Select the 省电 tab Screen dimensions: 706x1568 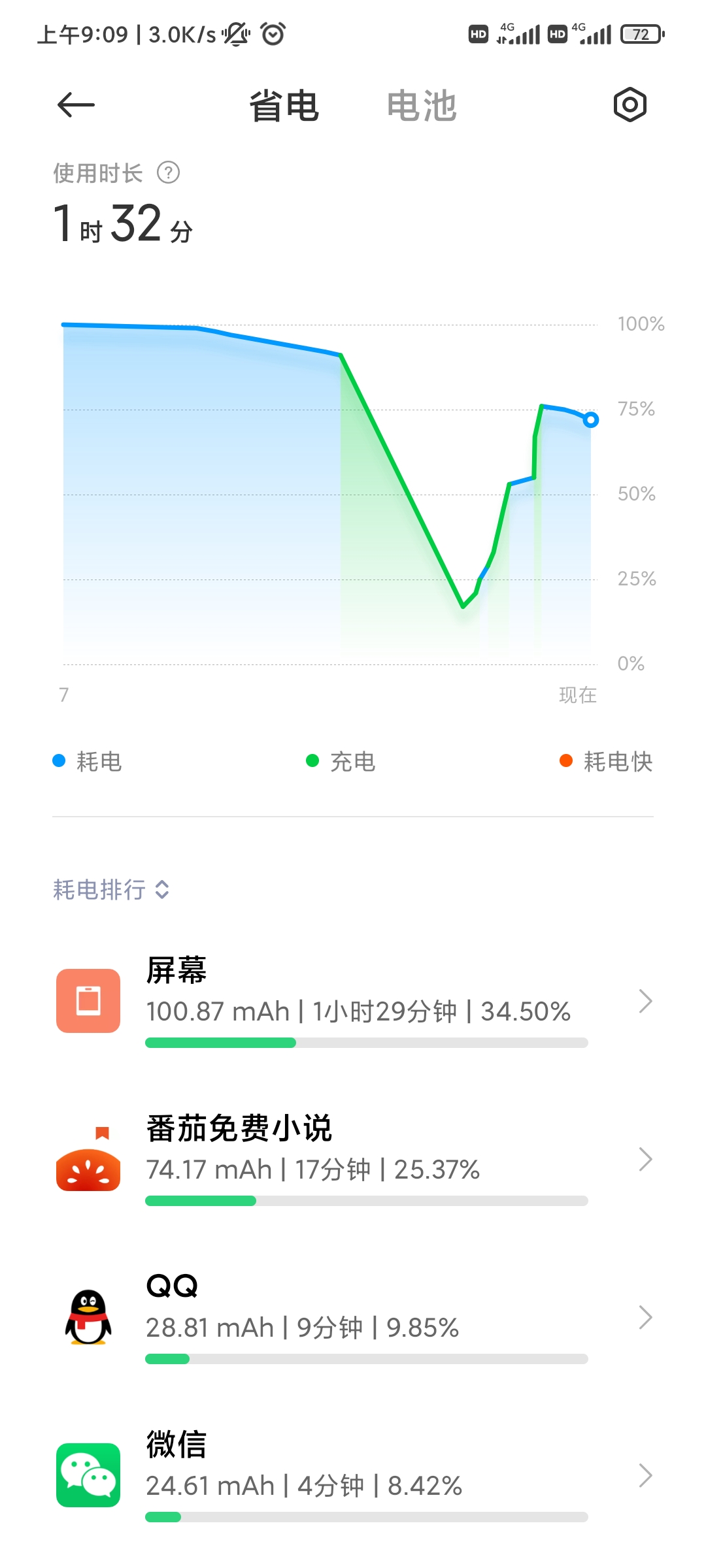coord(284,106)
